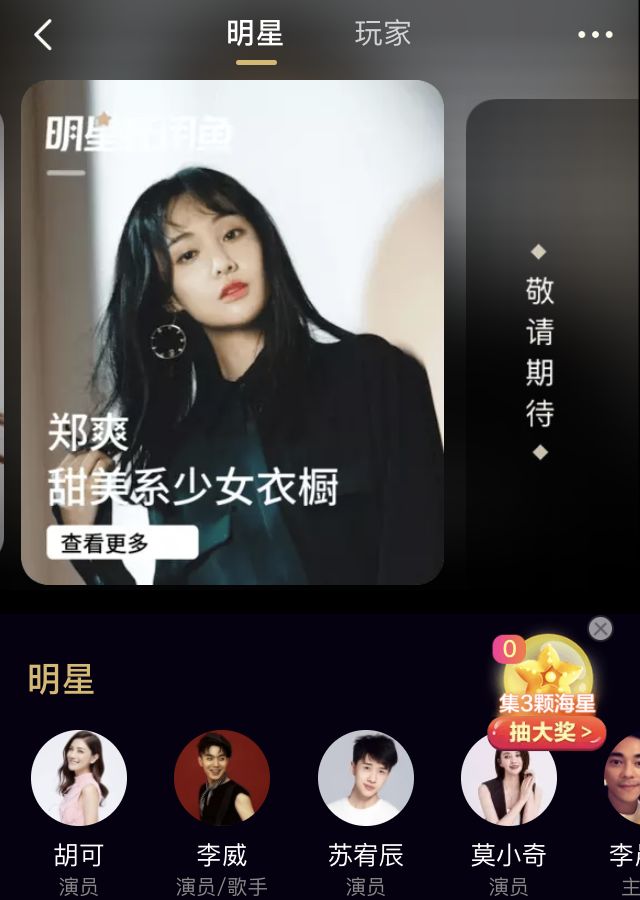Select 苏宥辰 from the star list
This screenshot has height=900, width=640.
[x=365, y=778]
